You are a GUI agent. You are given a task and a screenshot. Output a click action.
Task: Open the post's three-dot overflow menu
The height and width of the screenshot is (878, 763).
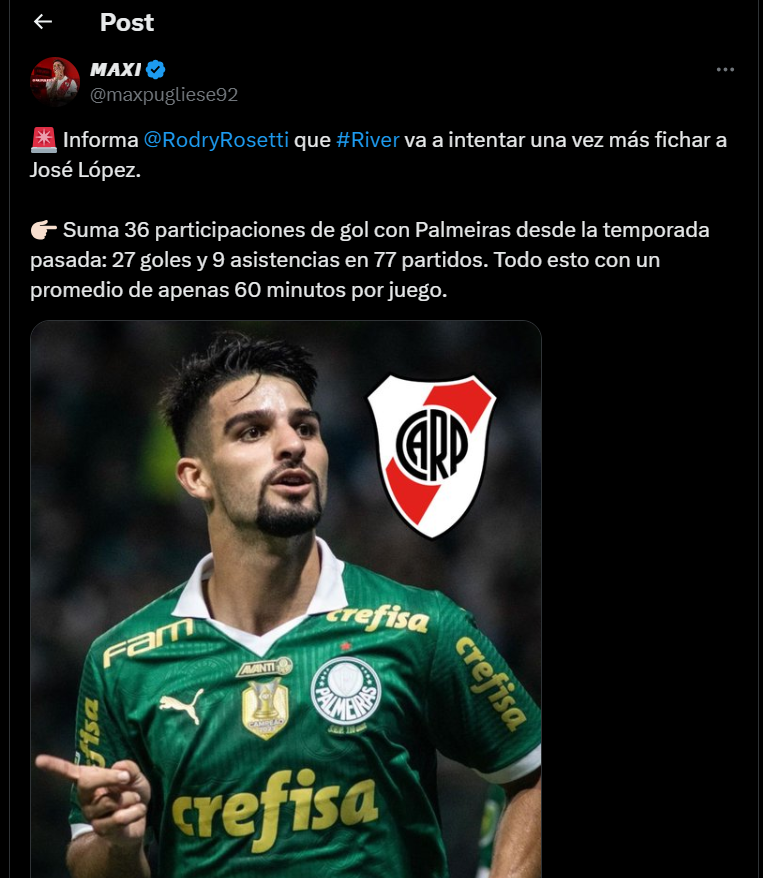click(726, 70)
